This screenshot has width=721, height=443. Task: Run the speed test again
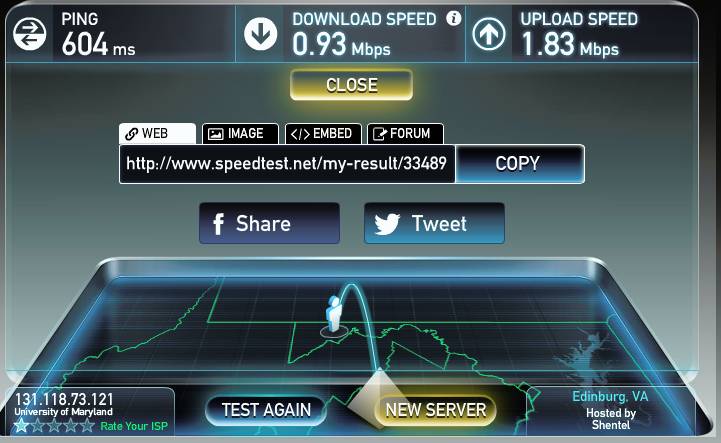tap(266, 409)
